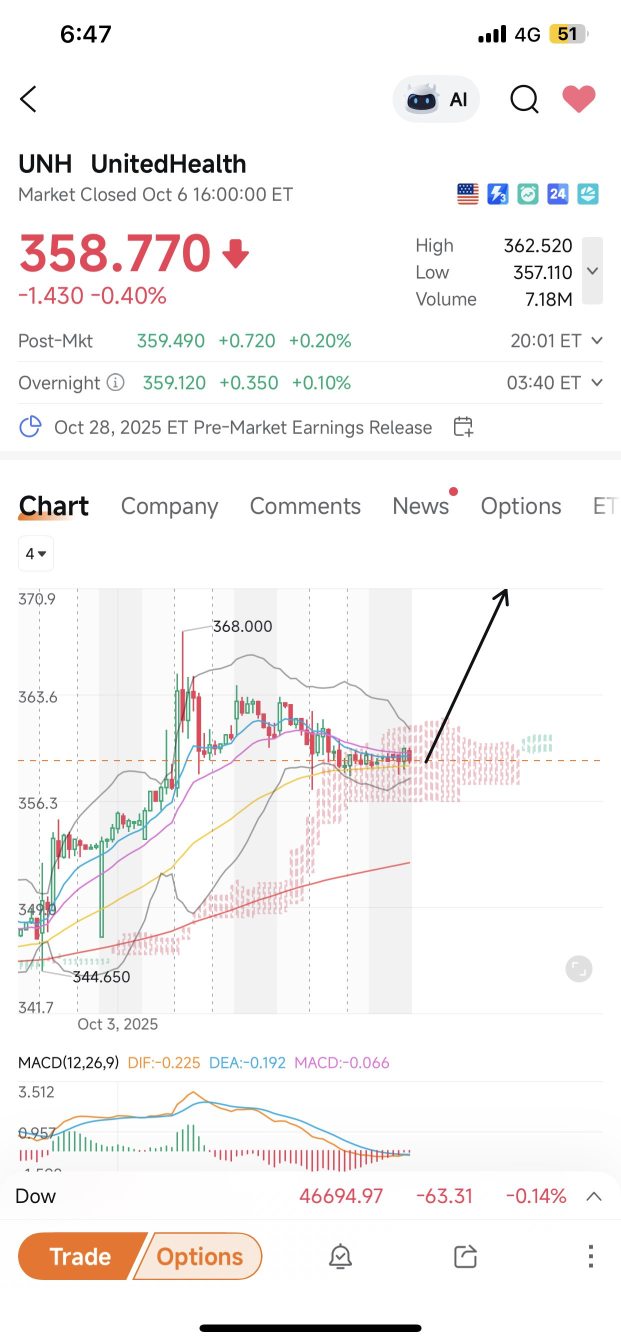Expand the Post-Mkt quote row

(x=597, y=341)
